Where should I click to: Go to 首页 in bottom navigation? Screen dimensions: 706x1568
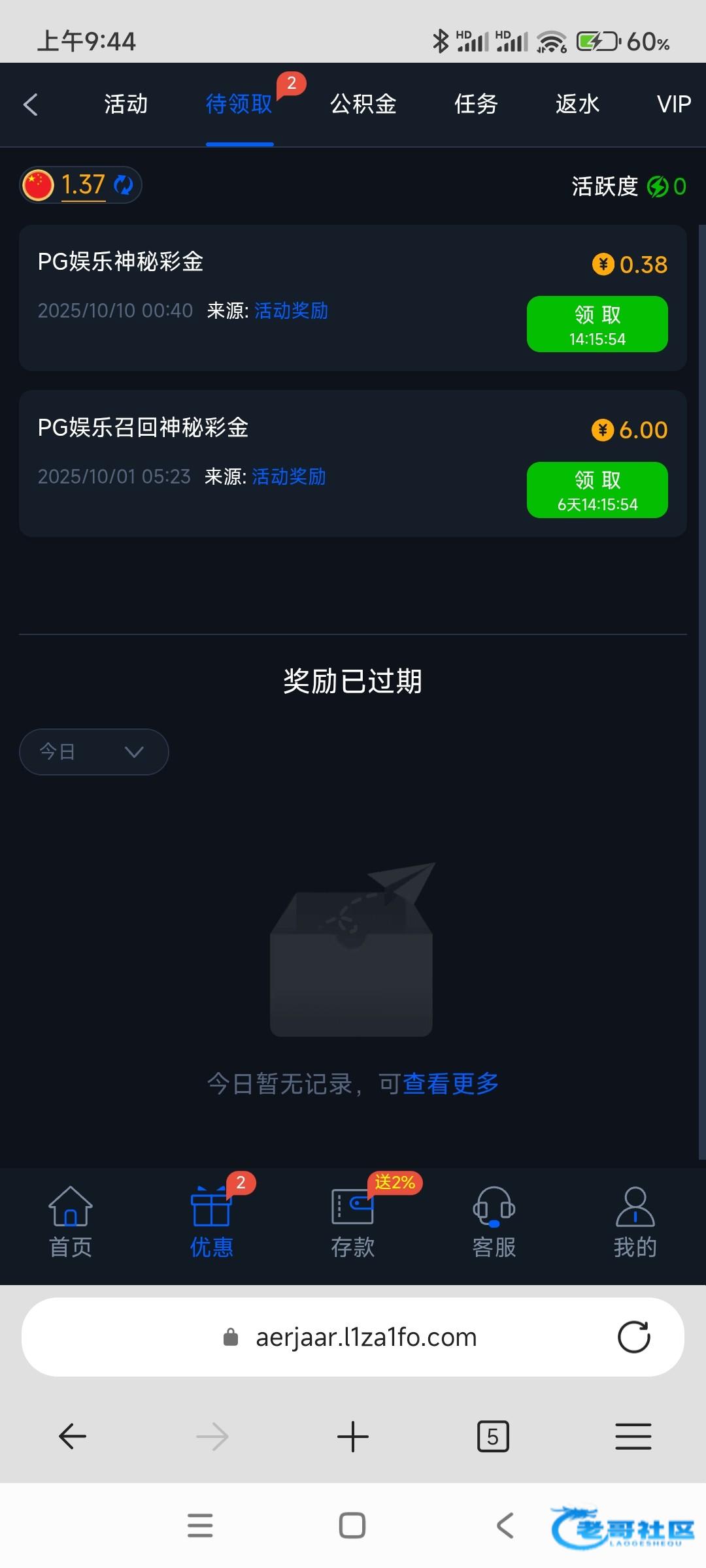[71, 1222]
